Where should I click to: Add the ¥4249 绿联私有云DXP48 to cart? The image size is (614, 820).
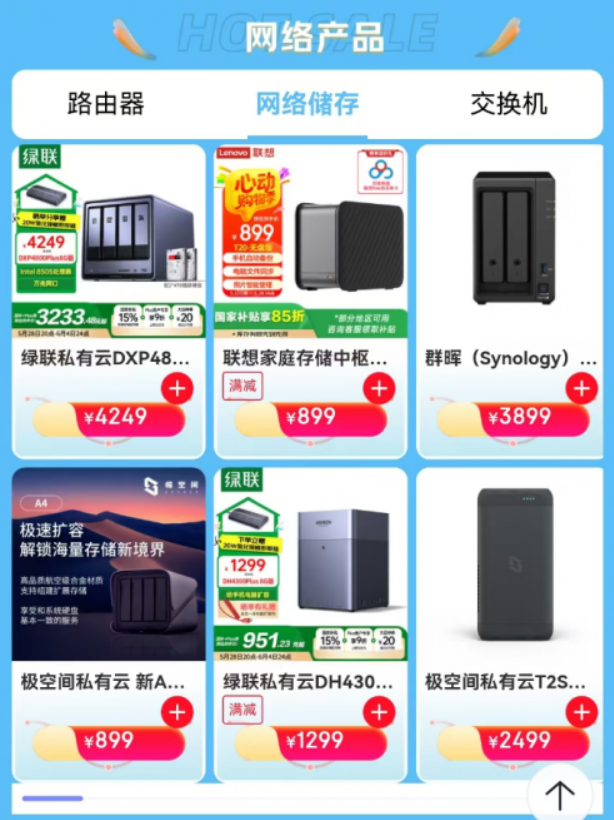click(x=177, y=389)
